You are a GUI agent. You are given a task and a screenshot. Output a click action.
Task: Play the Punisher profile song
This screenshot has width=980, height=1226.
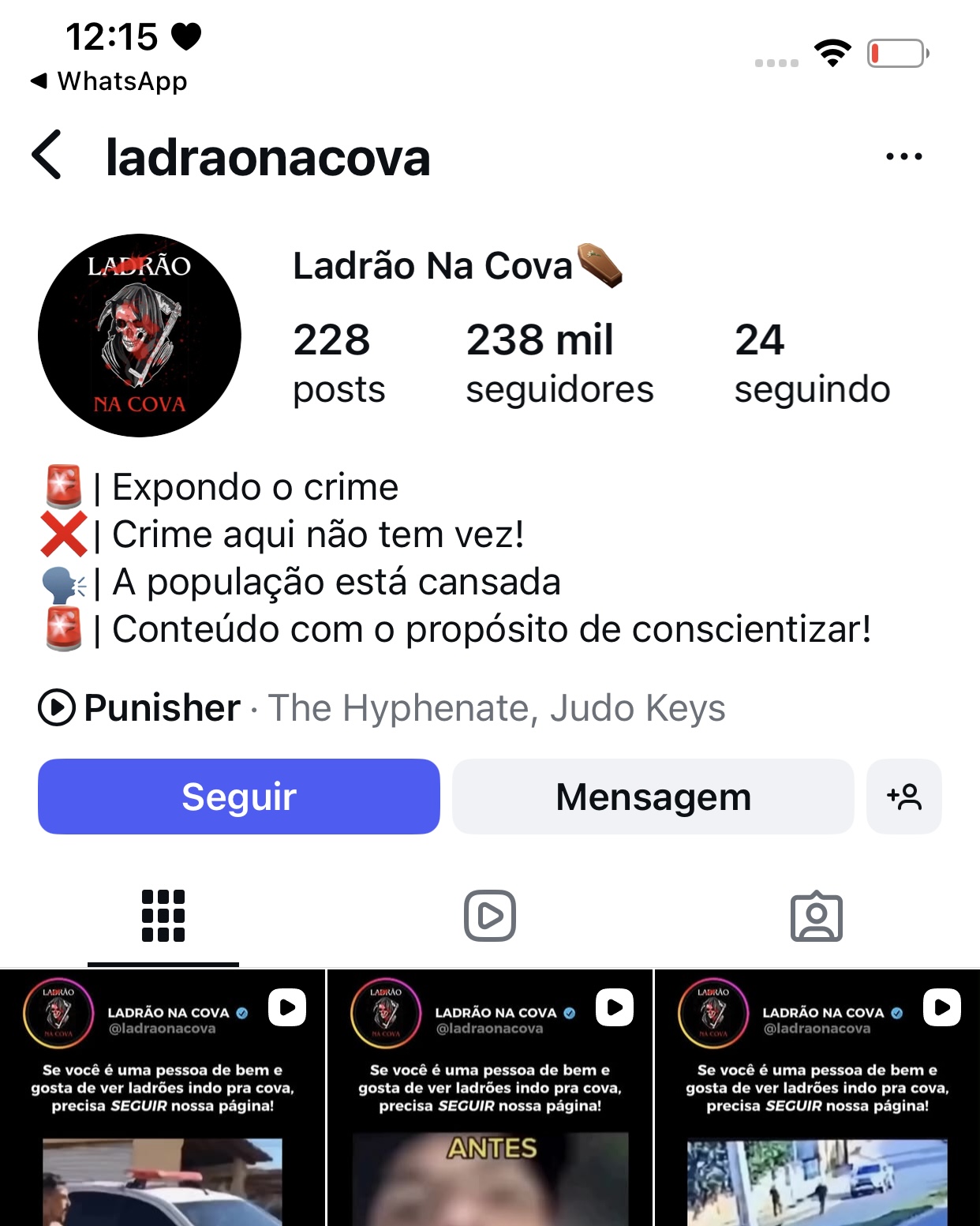[x=58, y=707]
